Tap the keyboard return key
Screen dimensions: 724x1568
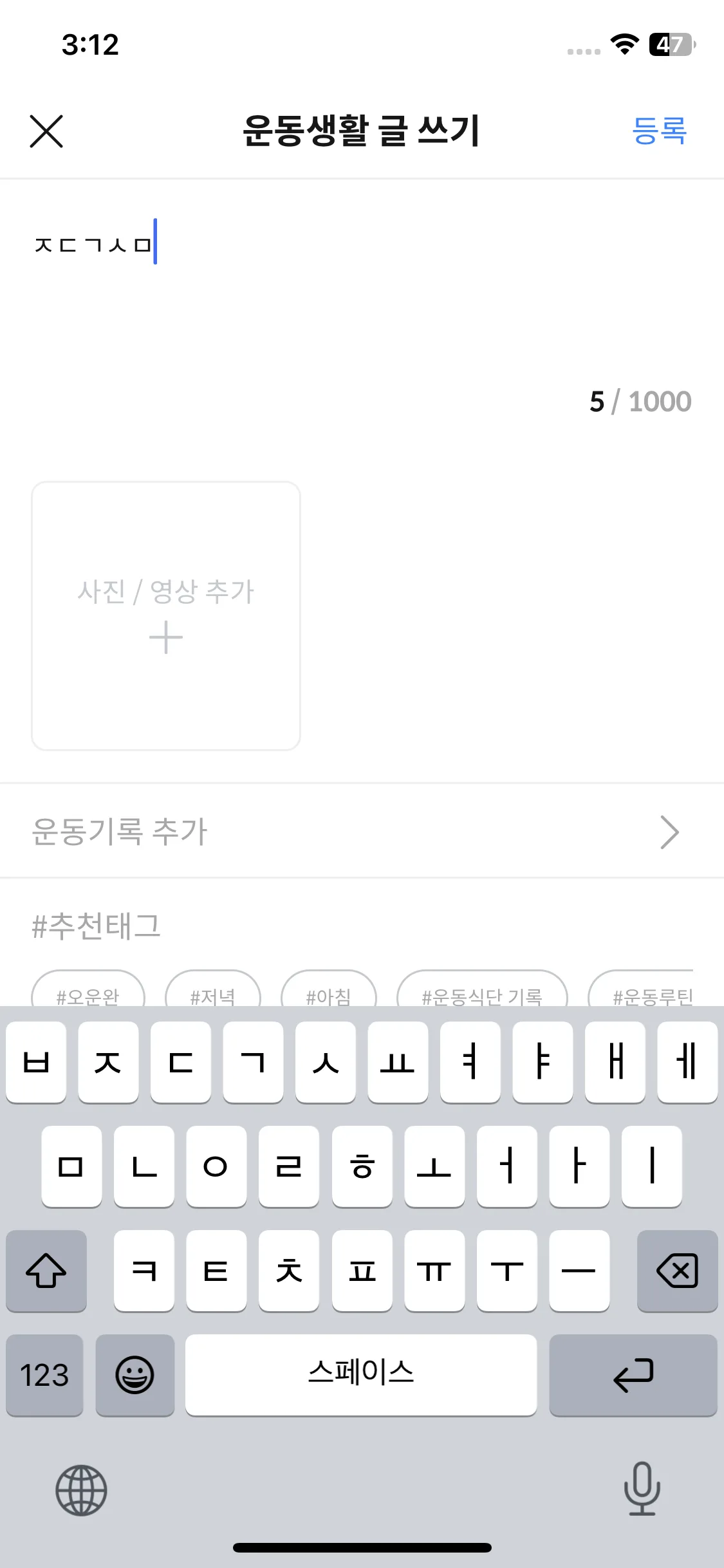633,1375
